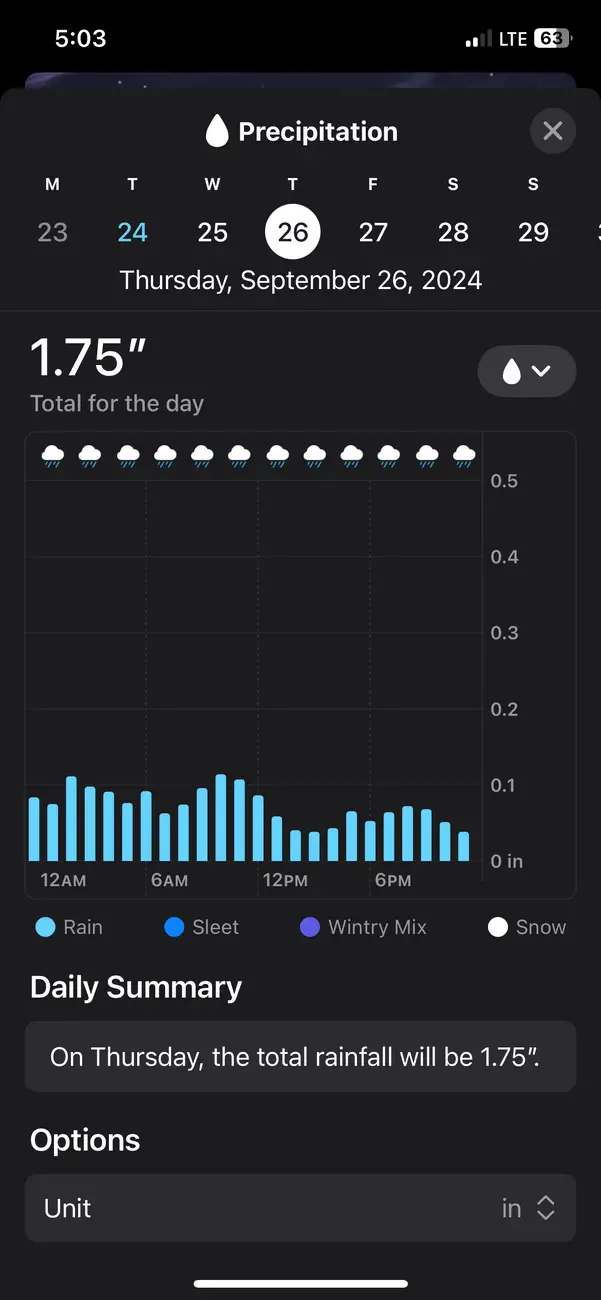Select Friday the 27th
The width and height of the screenshot is (601, 1300).
pos(373,232)
